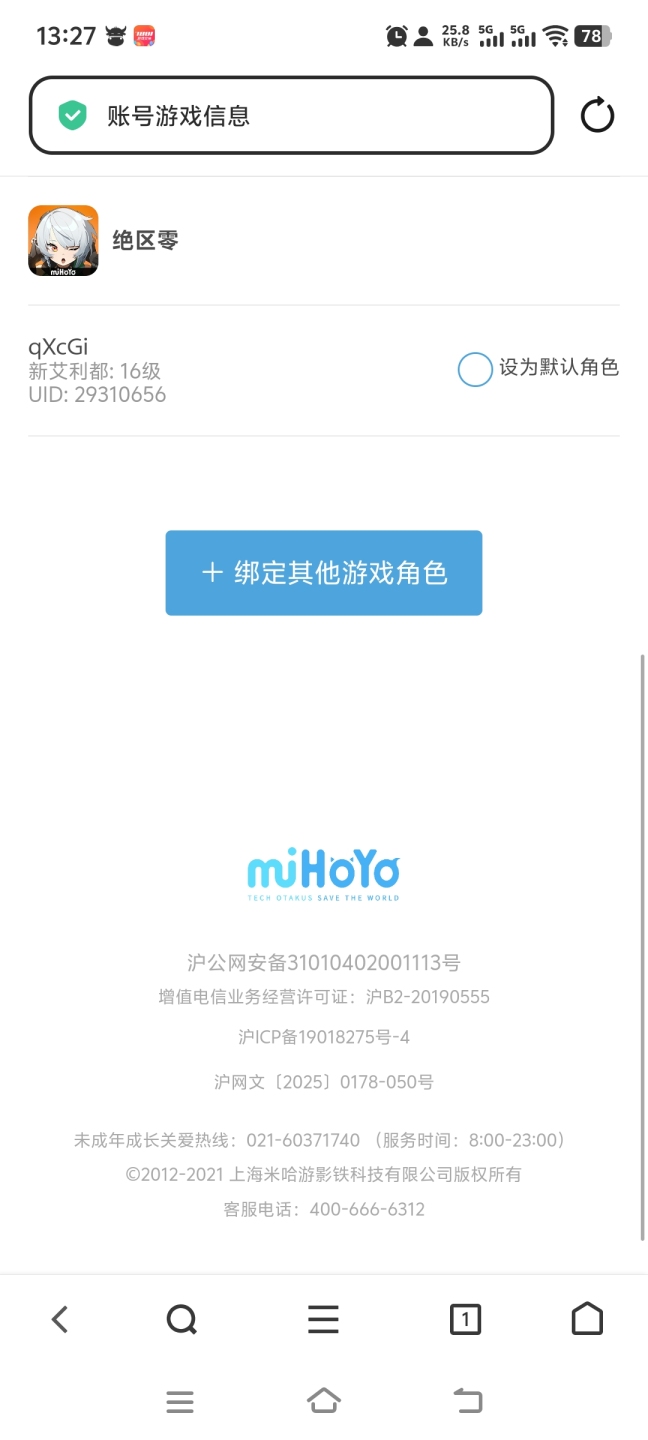Open the tab switcher showing 1 tab
Screen dimensions: 648x1440
point(465,1320)
